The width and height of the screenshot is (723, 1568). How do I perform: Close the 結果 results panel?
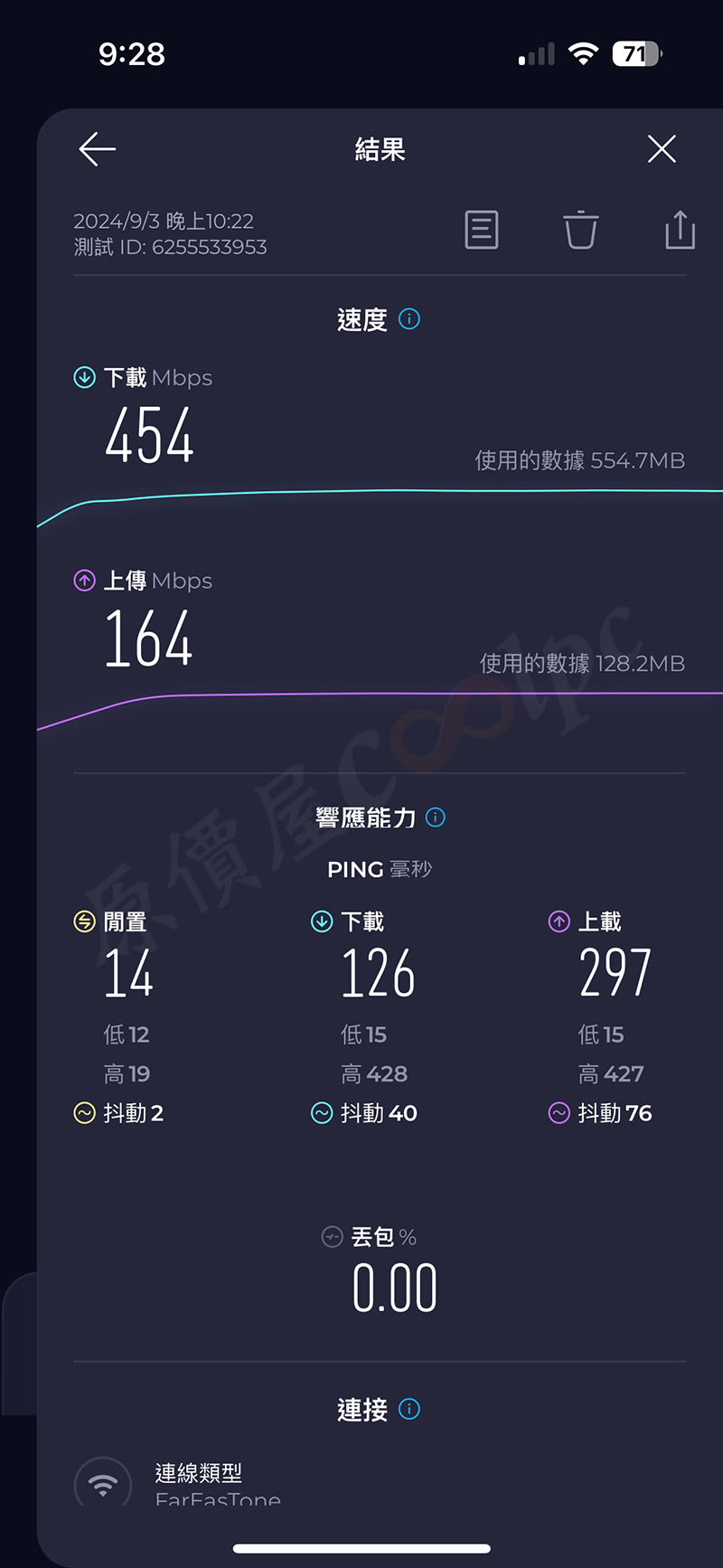(662, 149)
